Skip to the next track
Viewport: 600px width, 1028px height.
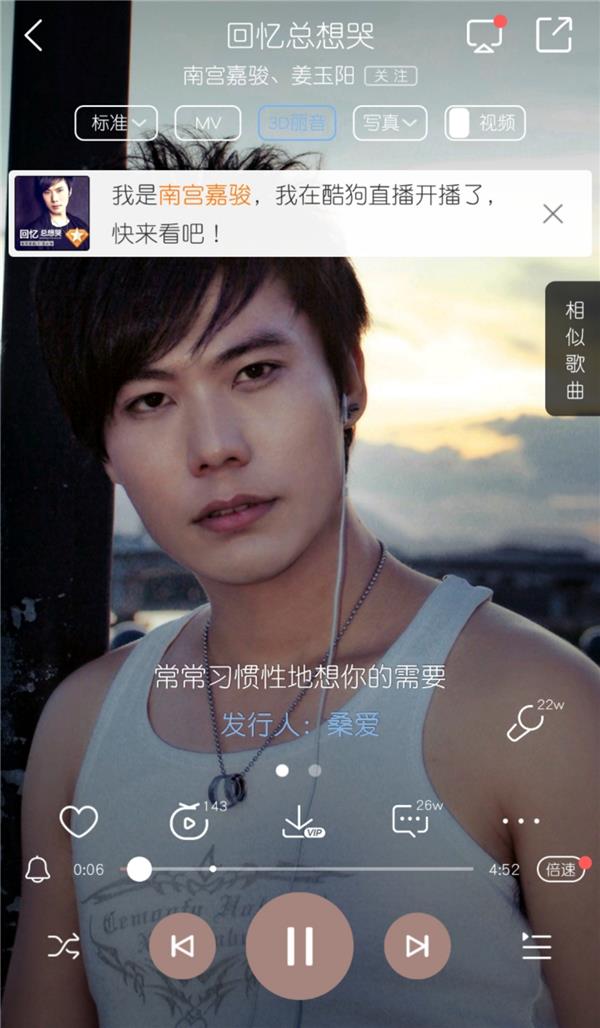pyautogui.click(x=417, y=945)
